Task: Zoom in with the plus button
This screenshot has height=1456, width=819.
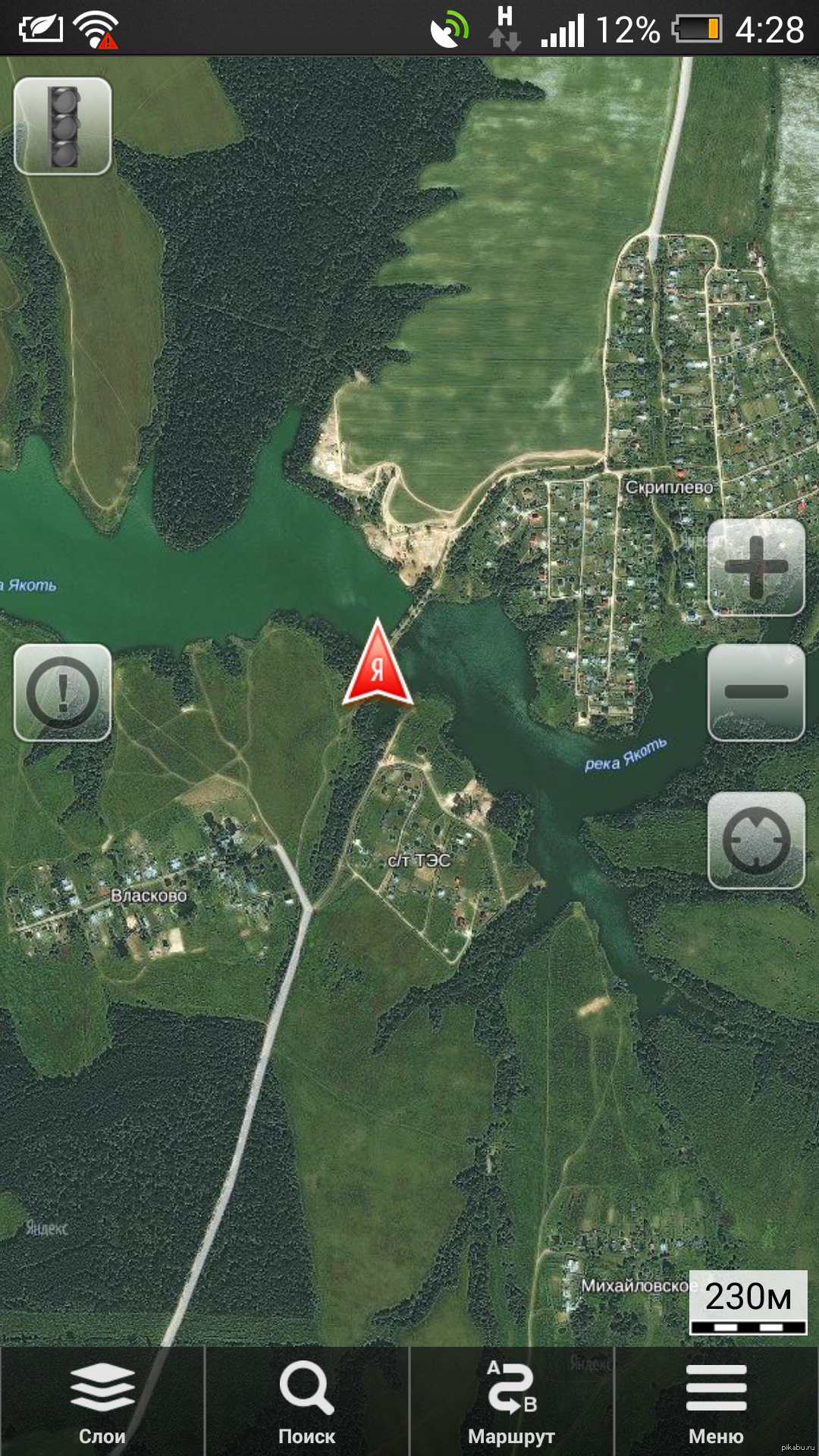Action: pyautogui.click(x=756, y=567)
